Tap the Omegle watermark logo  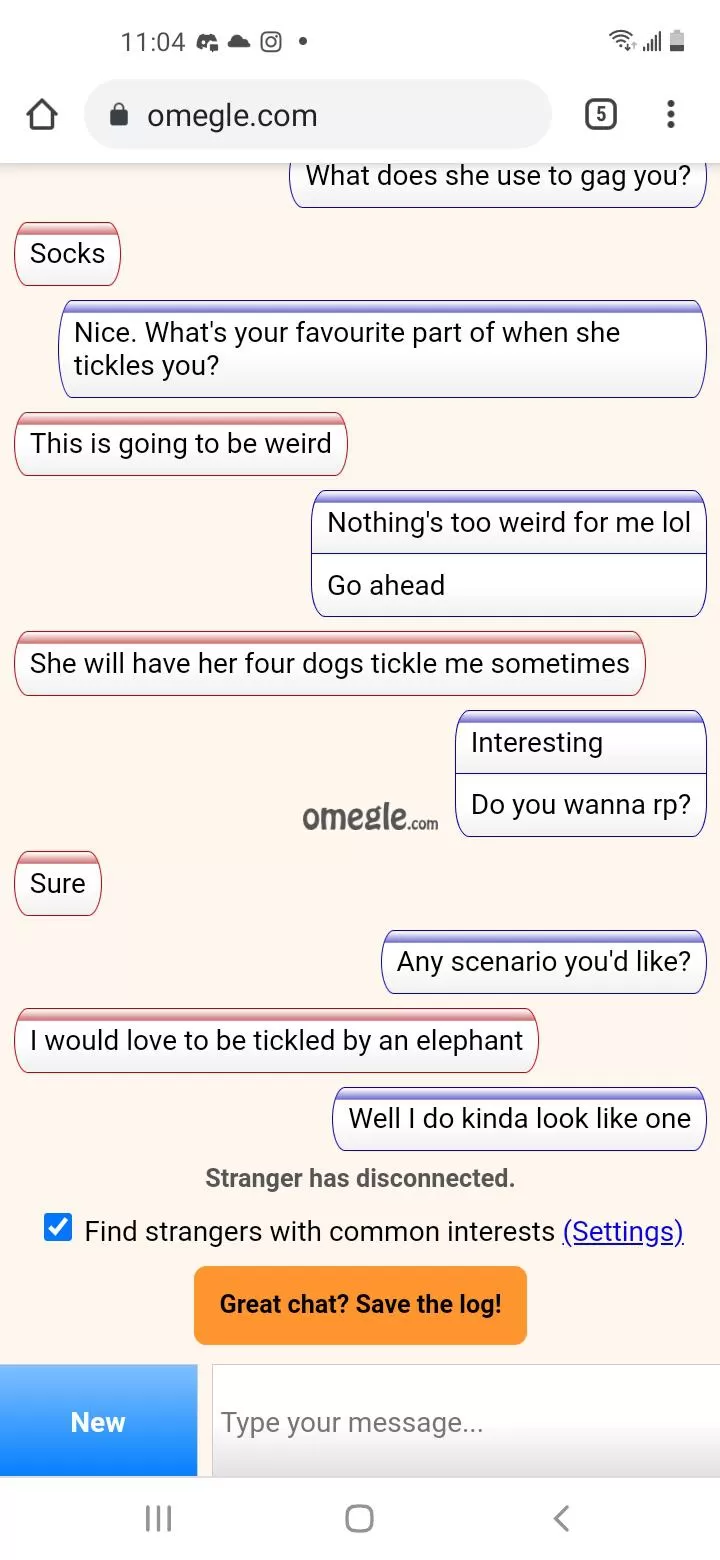pos(370,818)
